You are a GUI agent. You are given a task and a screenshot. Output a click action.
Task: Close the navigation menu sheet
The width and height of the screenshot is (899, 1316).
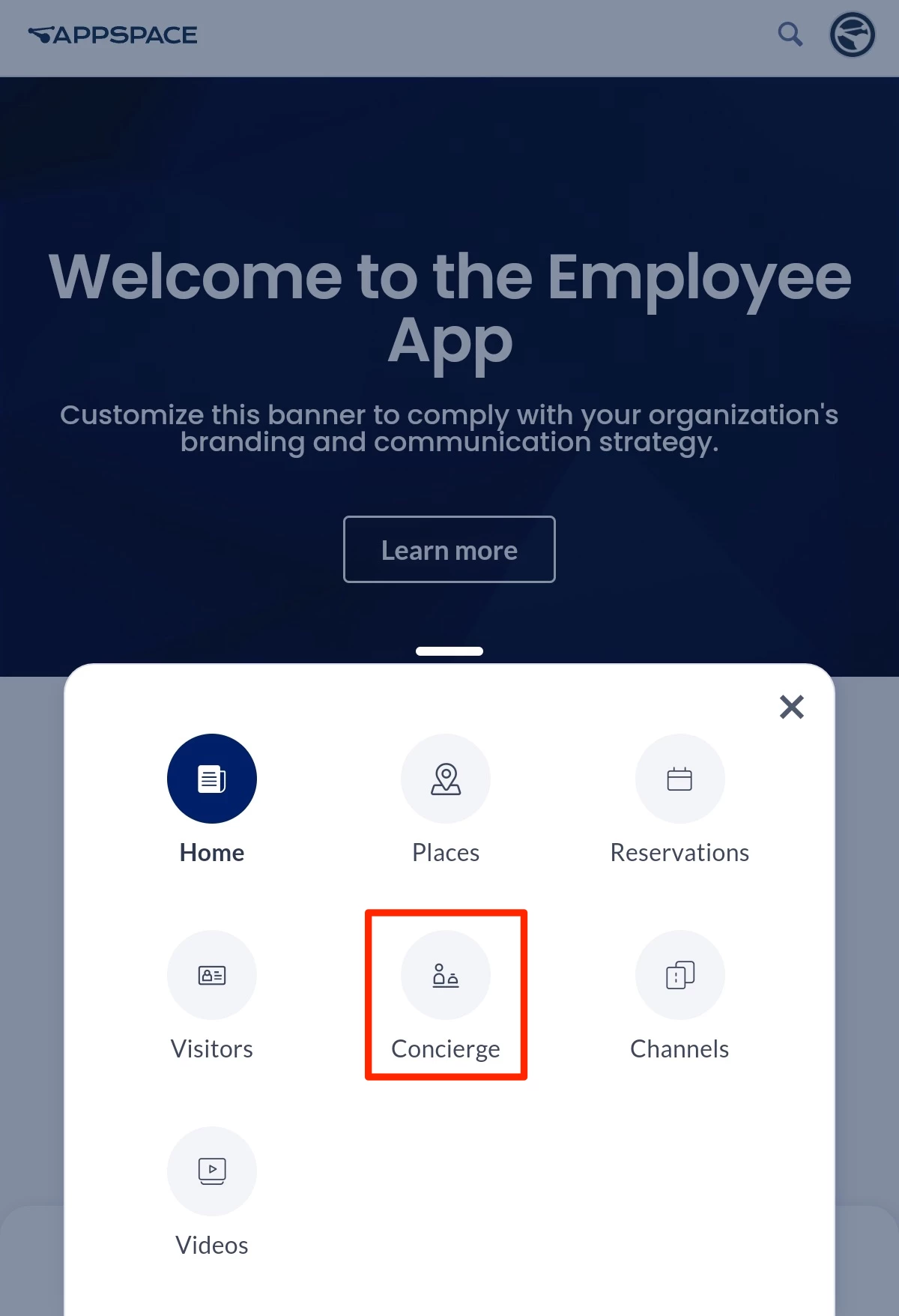tap(791, 707)
